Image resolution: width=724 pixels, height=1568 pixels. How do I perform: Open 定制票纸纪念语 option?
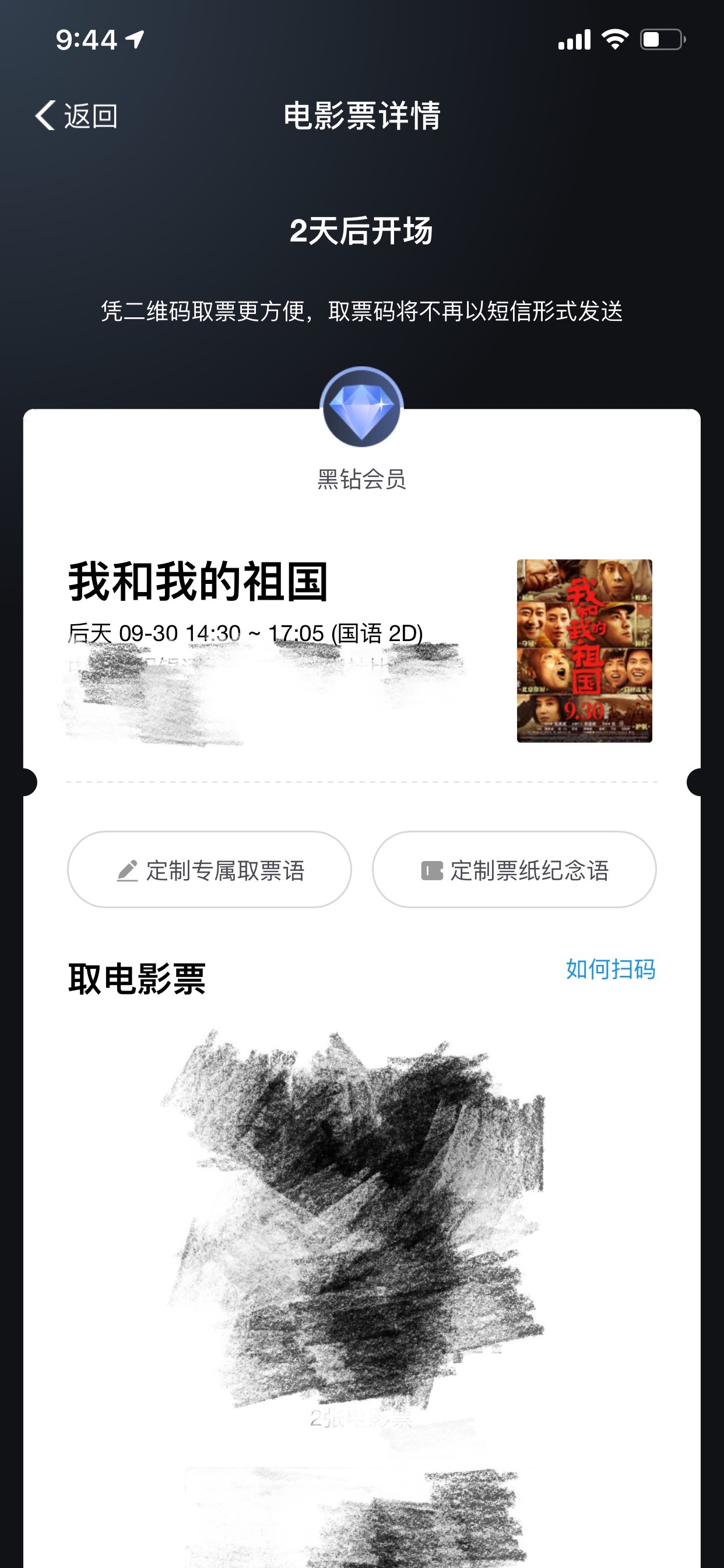pyautogui.click(x=514, y=870)
